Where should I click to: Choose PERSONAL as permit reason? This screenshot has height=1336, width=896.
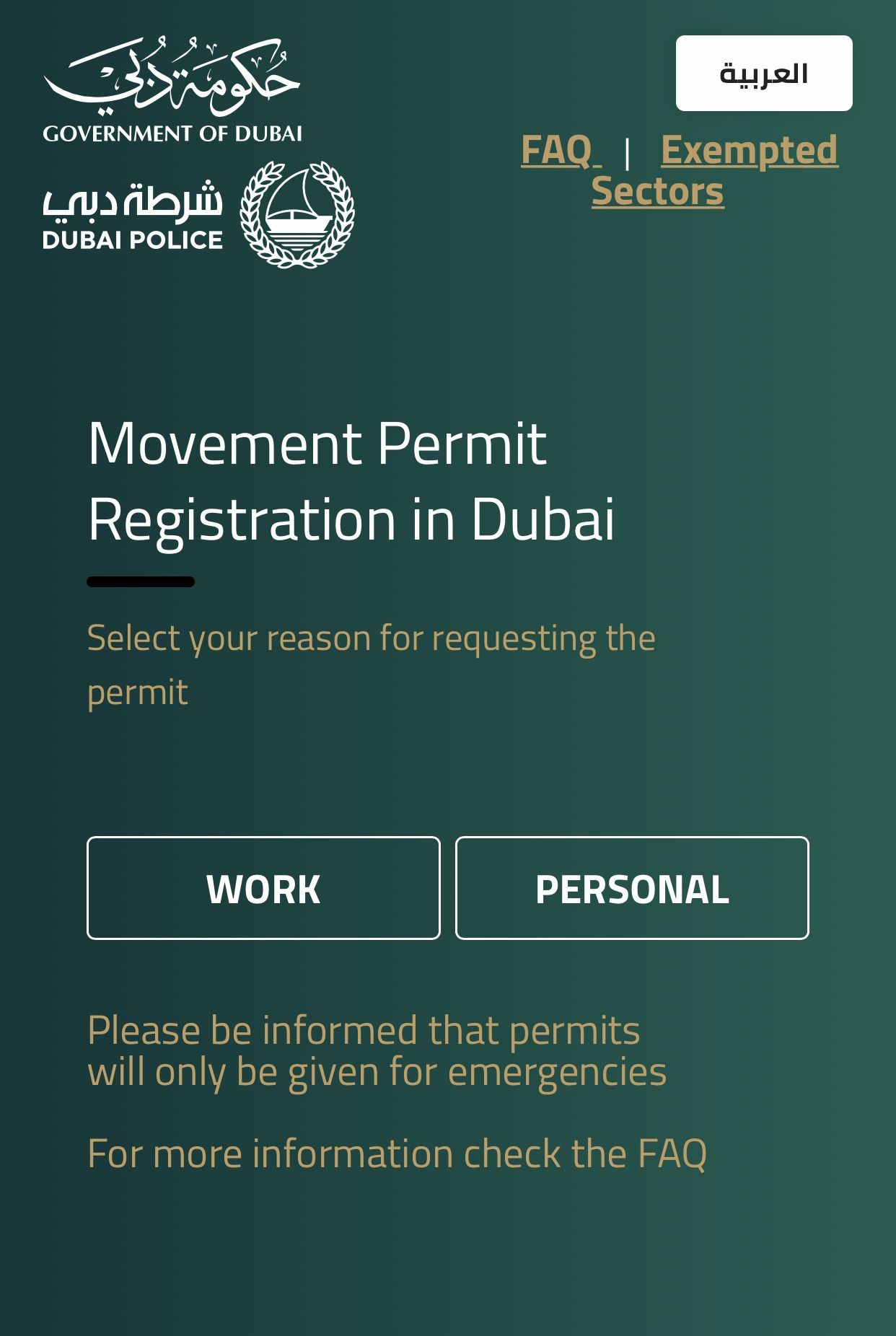tap(632, 888)
